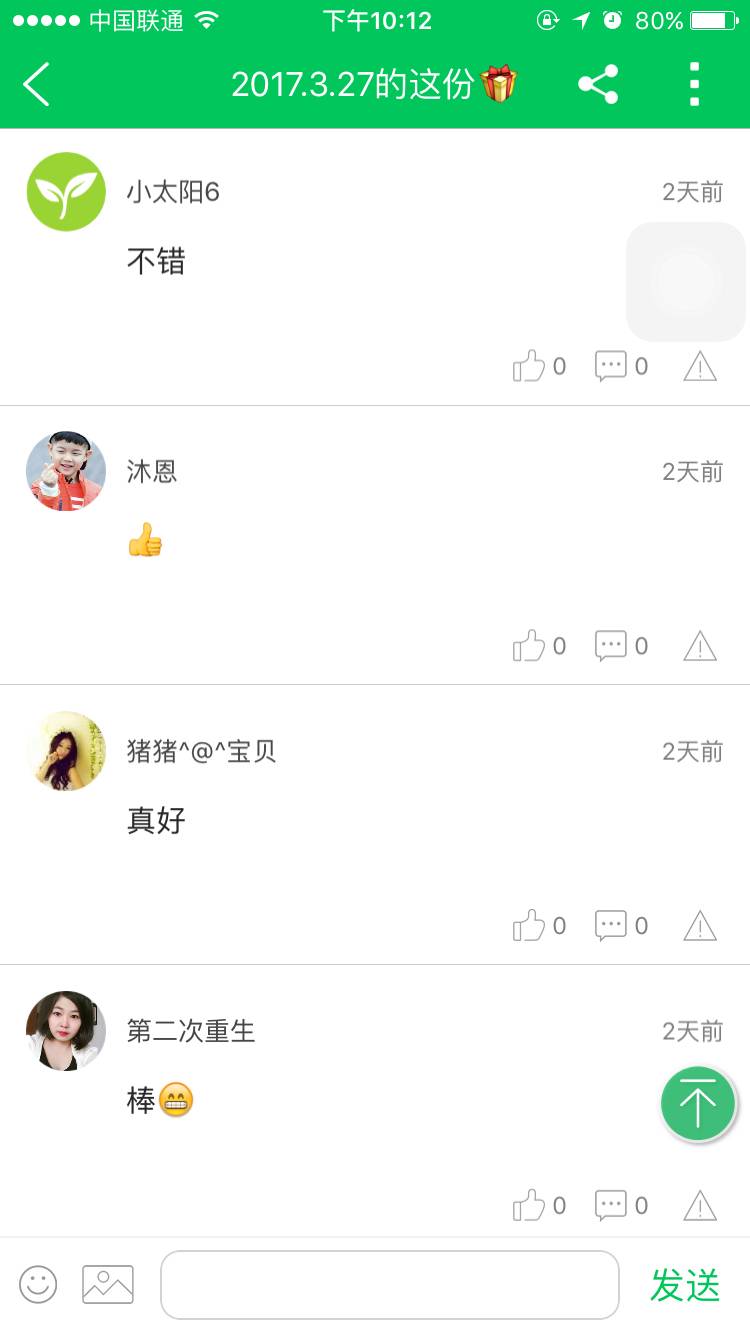Open the emoji picker

click(x=38, y=1284)
